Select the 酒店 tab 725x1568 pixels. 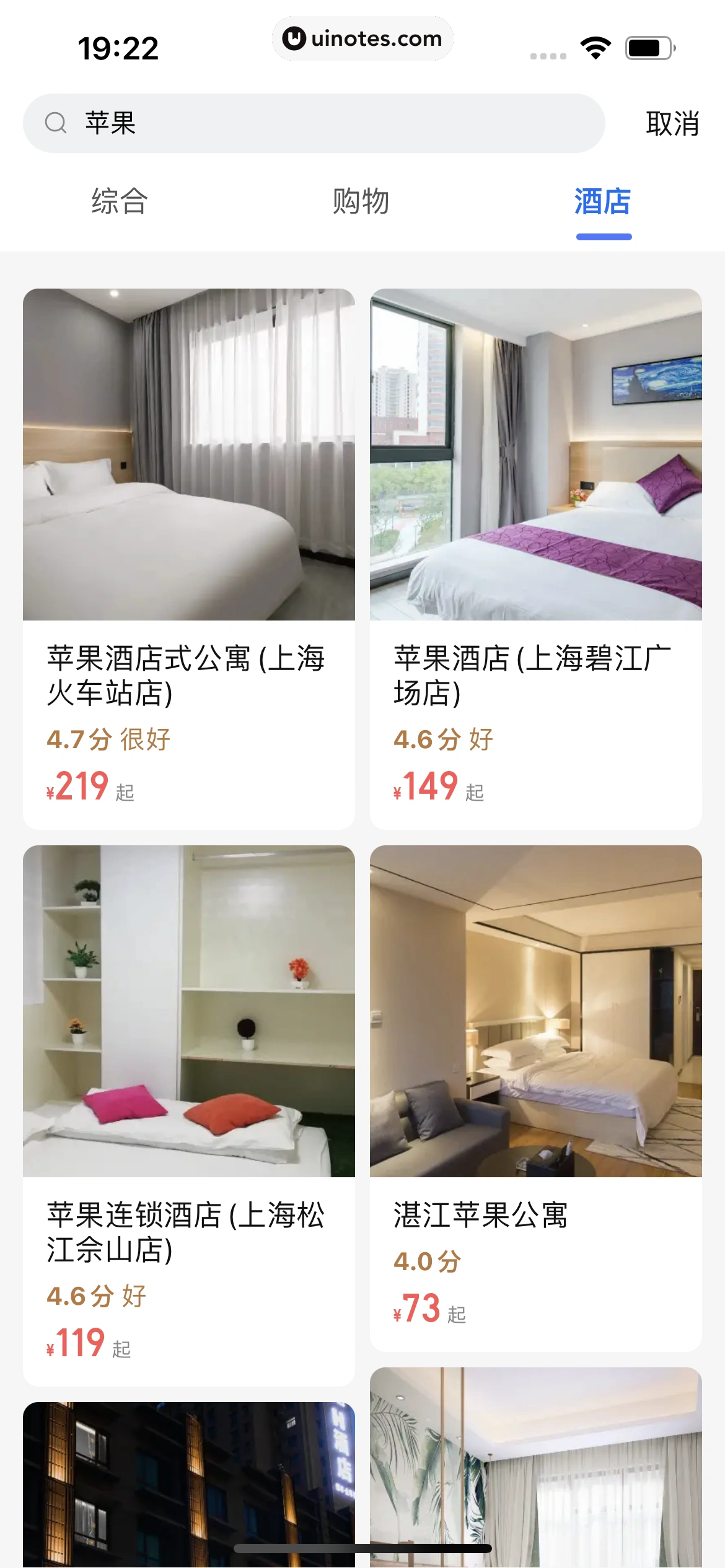[602, 202]
